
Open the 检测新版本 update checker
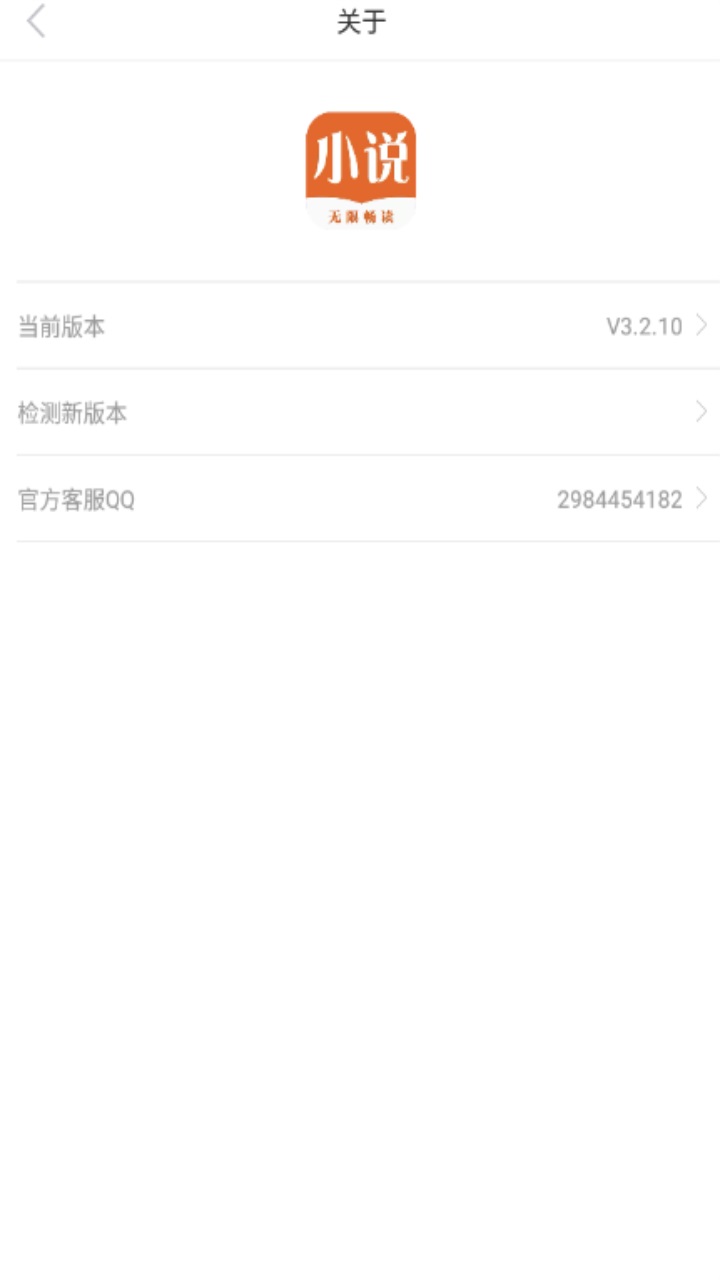click(x=360, y=412)
